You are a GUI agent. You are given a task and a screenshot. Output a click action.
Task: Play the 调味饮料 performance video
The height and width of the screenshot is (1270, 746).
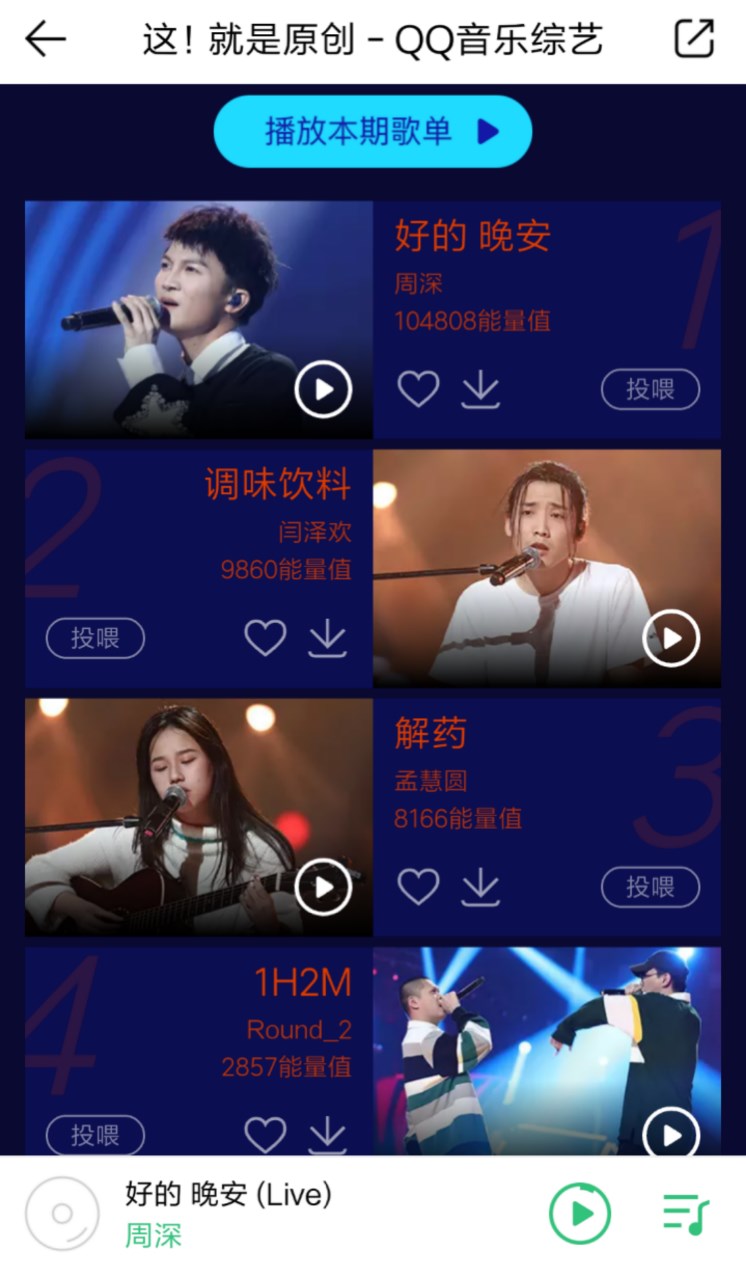click(670, 639)
